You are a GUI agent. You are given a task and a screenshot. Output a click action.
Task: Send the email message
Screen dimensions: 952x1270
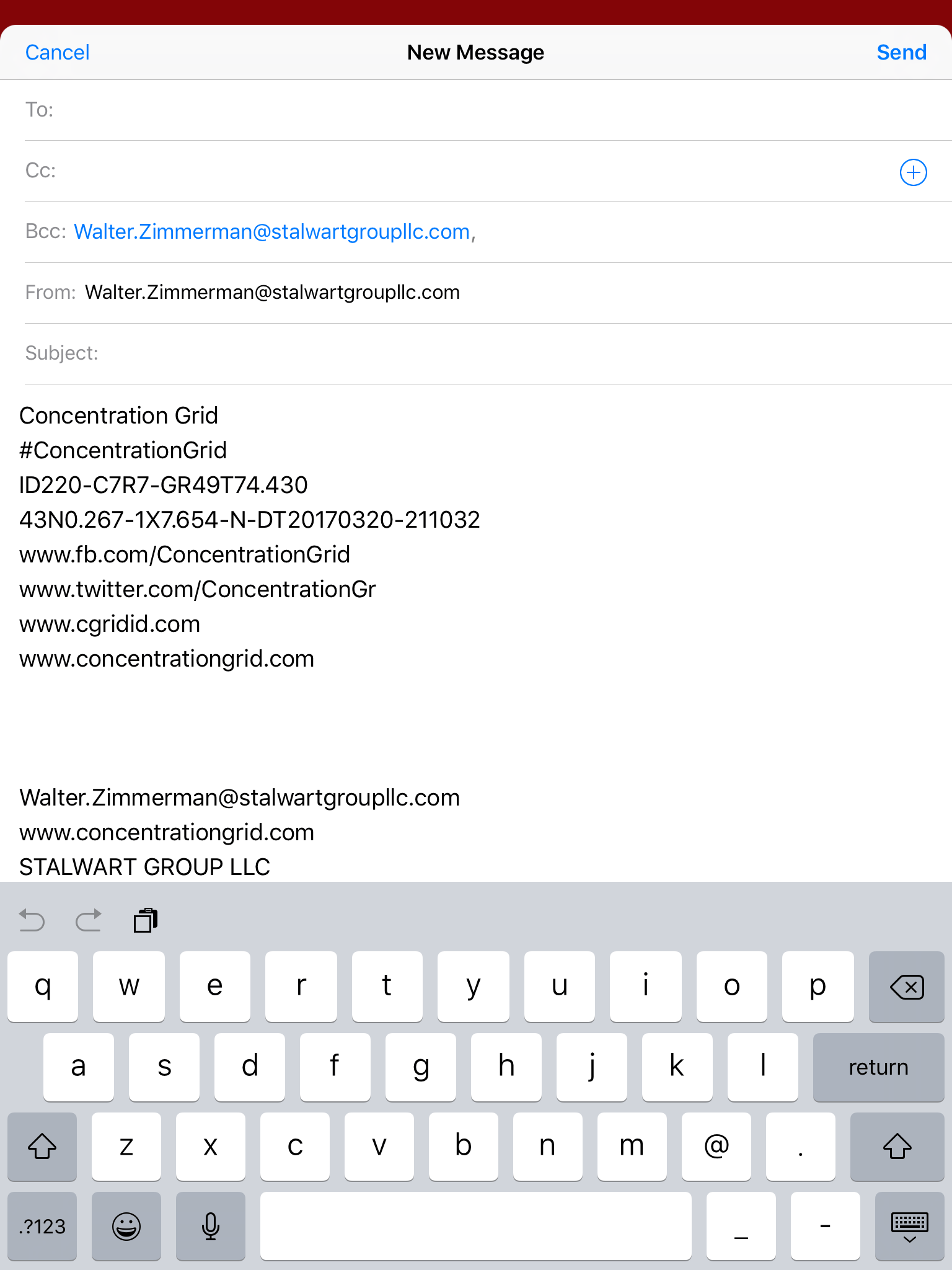click(901, 53)
